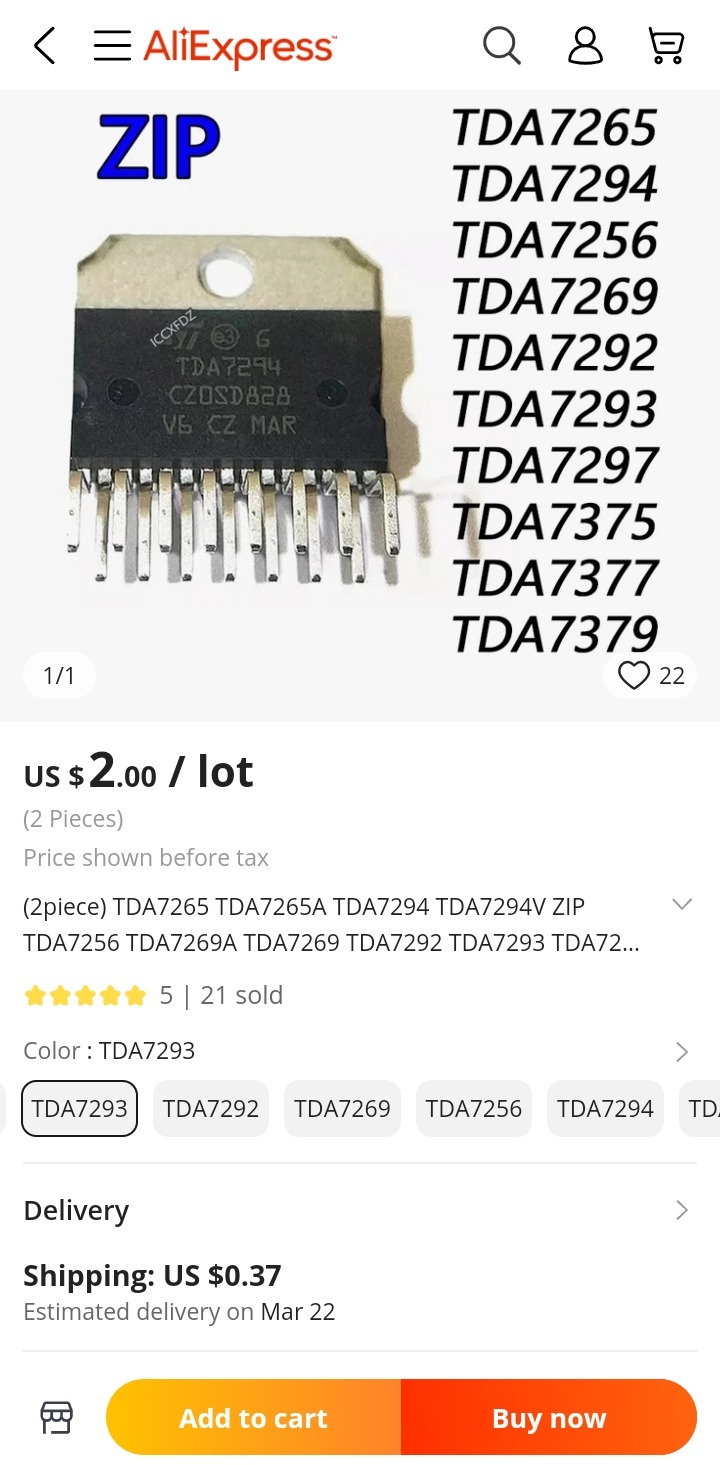Select the TDA7293 option chip
Screen dimensions: 720x1465
click(80, 1108)
